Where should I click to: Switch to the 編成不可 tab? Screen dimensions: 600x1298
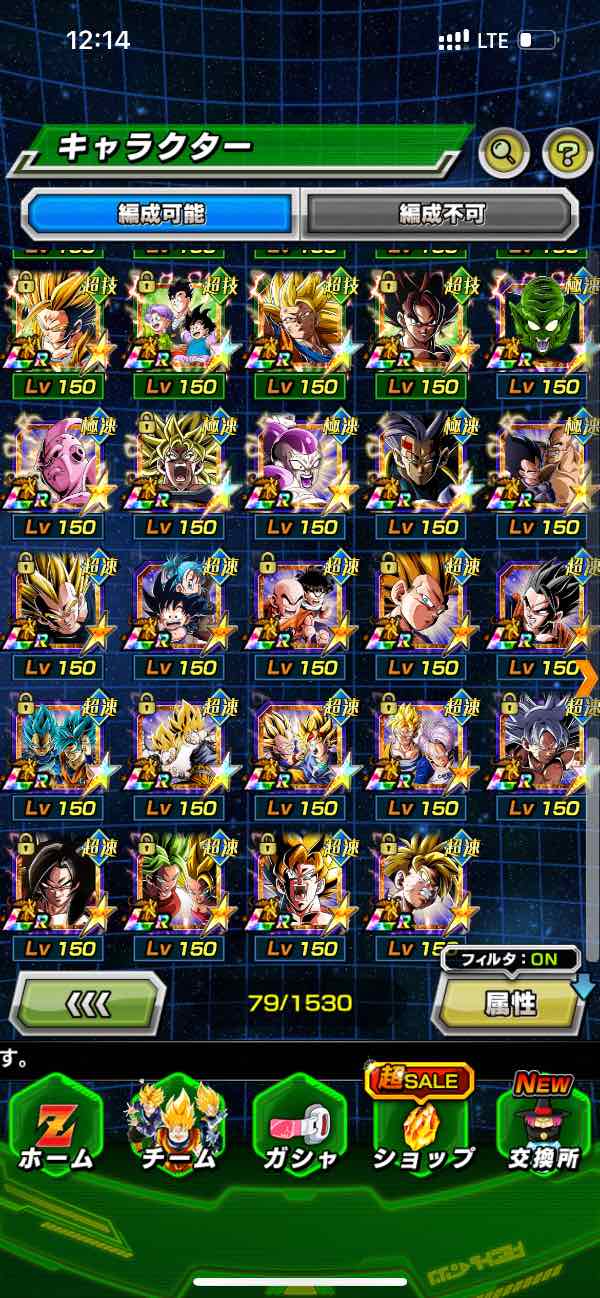point(441,213)
